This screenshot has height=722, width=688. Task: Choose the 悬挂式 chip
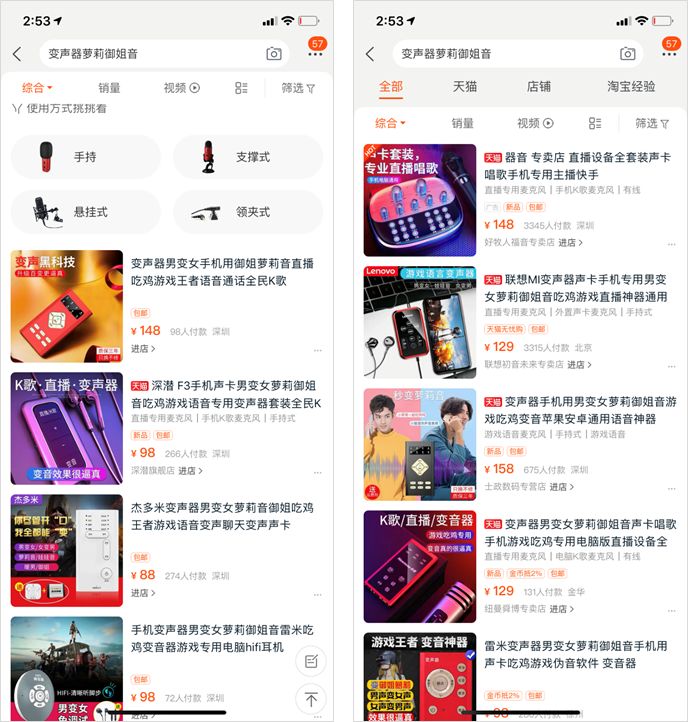(x=85, y=212)
